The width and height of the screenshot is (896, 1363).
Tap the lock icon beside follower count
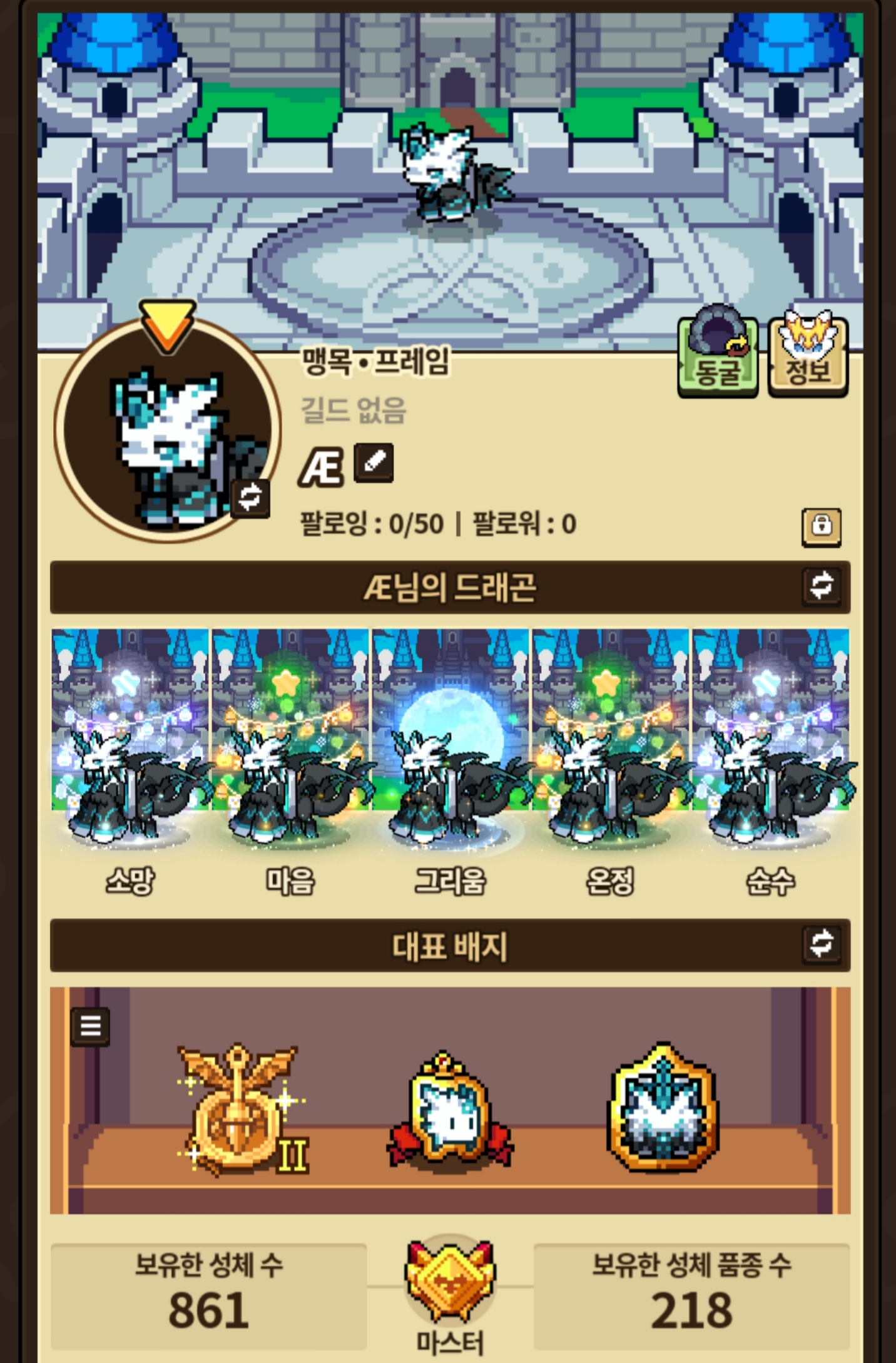point(821,527)
